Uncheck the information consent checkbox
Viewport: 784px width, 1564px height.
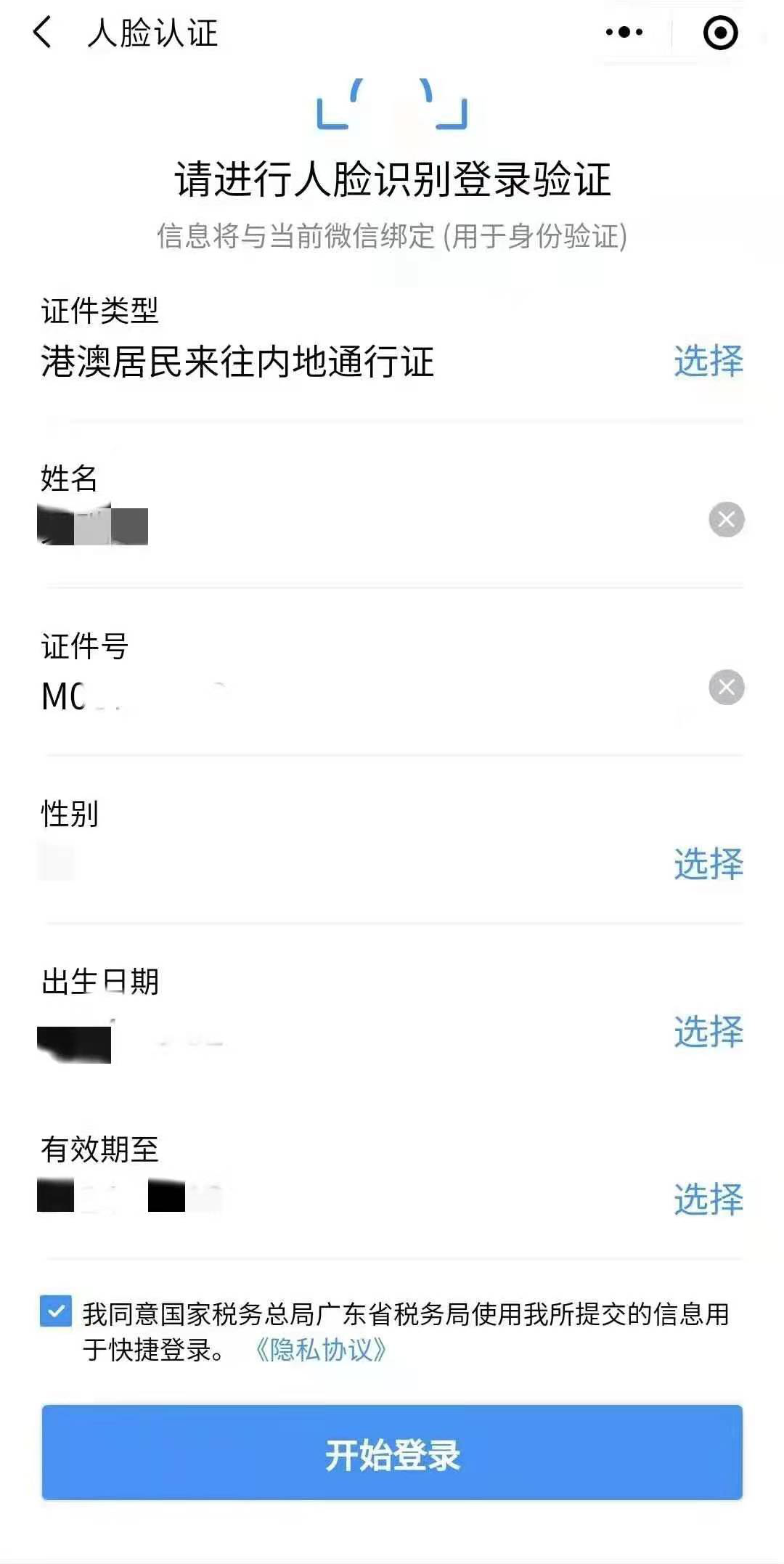tap(56, 1311)
